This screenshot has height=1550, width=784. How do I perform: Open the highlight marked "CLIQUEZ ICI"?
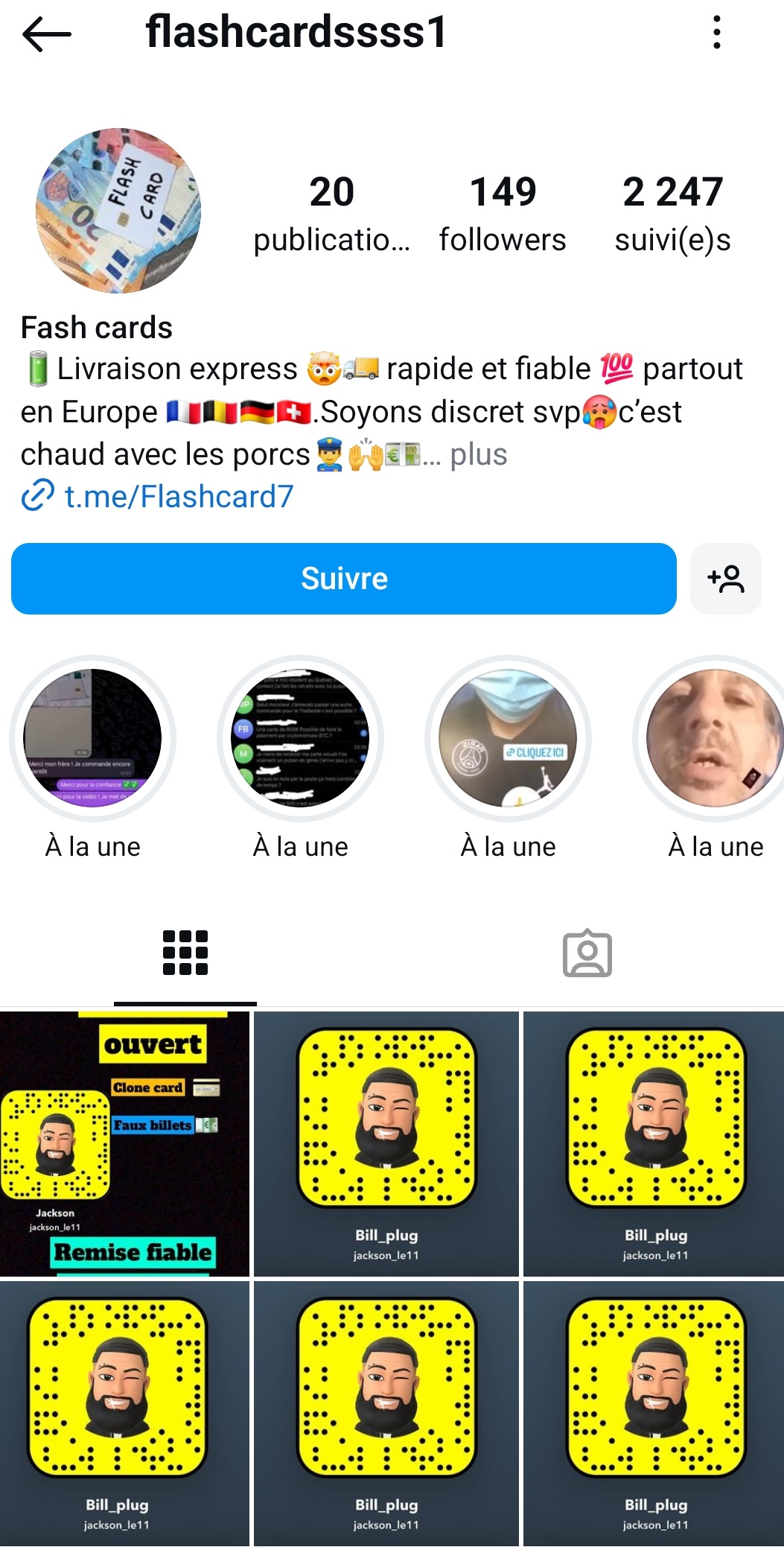pyautogui.click(x=508, y=738)
